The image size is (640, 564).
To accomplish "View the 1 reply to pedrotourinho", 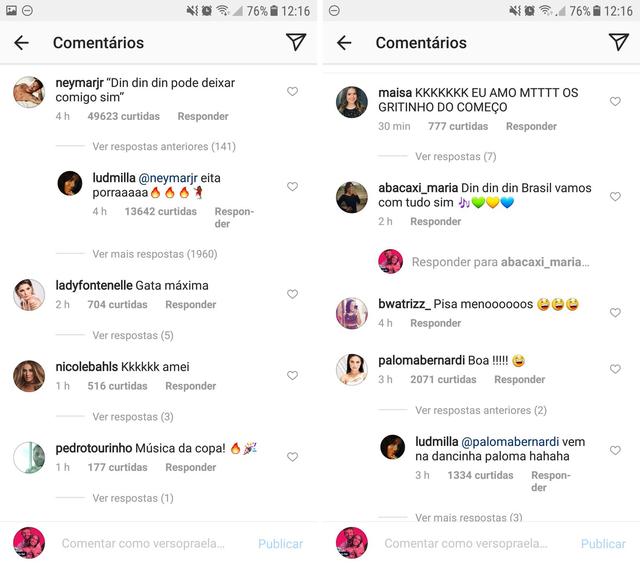I will click(x=133, y=498).
